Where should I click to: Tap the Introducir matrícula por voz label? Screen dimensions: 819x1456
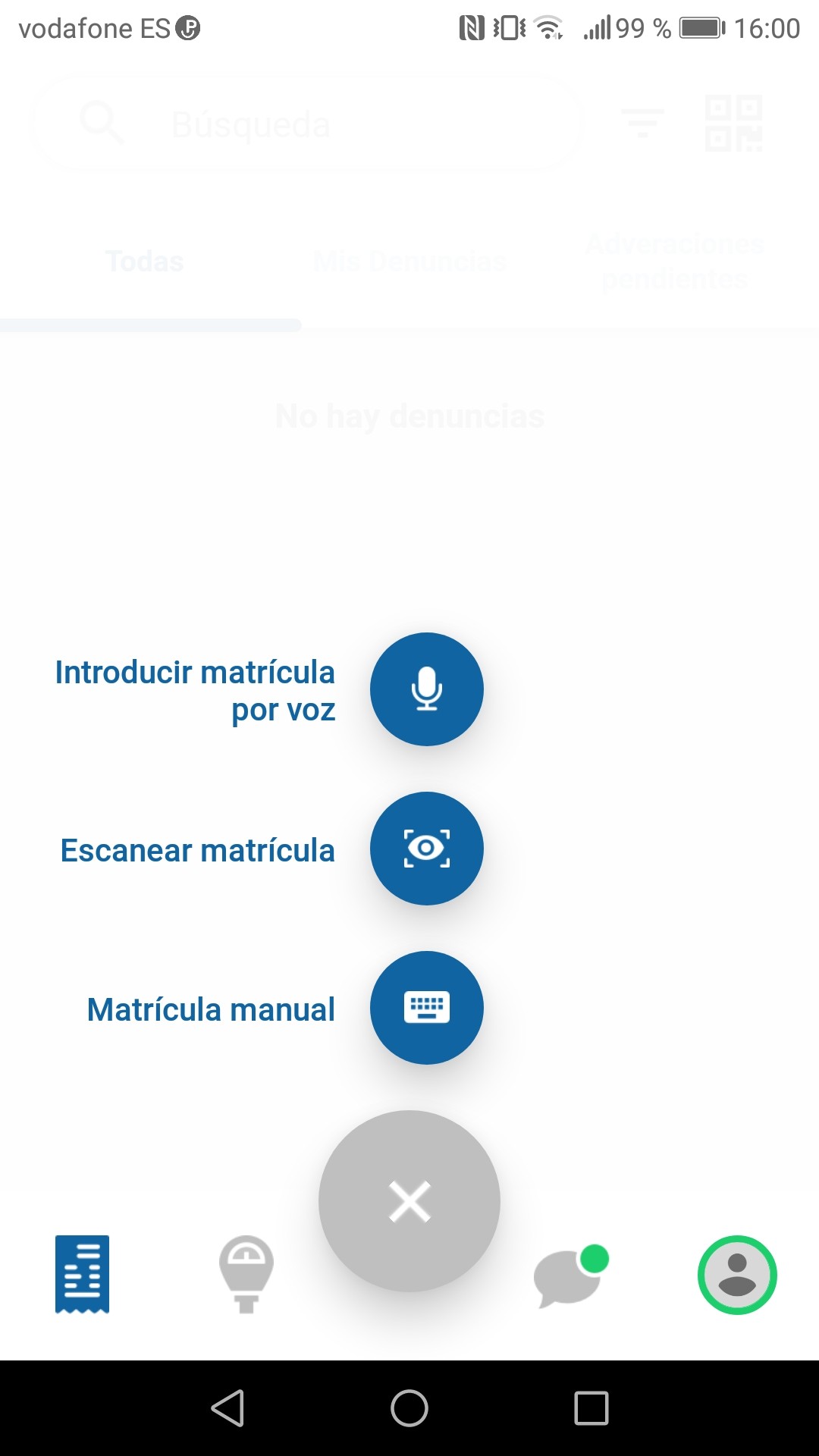pyautogui.click(x=195, y=691)
